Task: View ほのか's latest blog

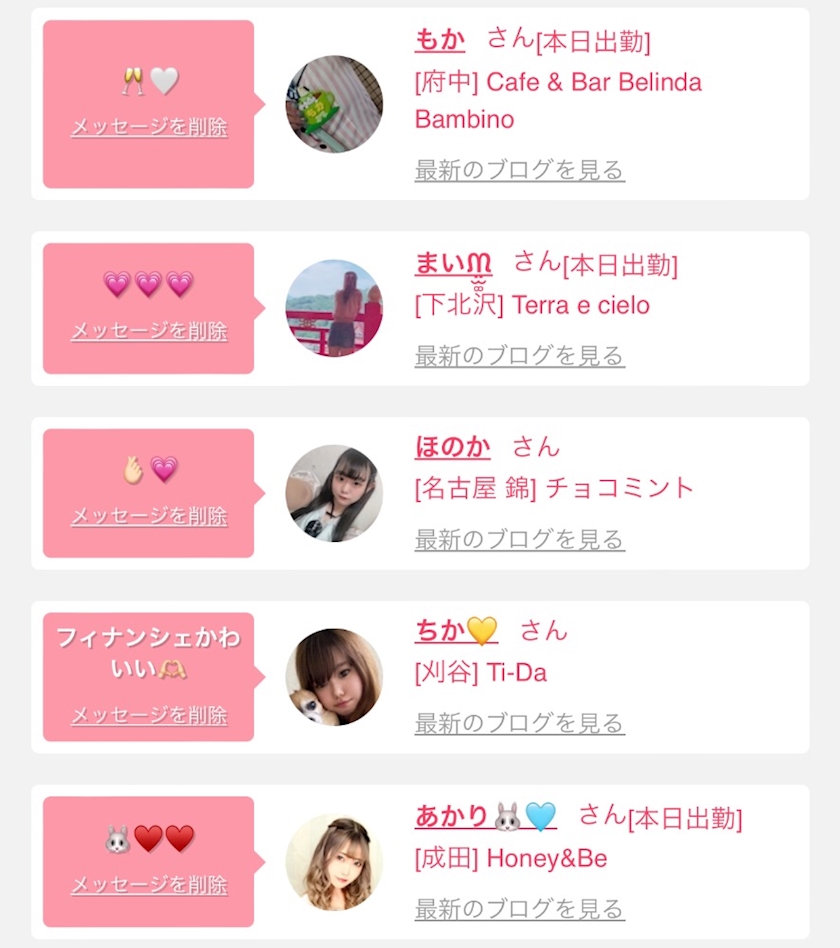Action: coord(519,539)
